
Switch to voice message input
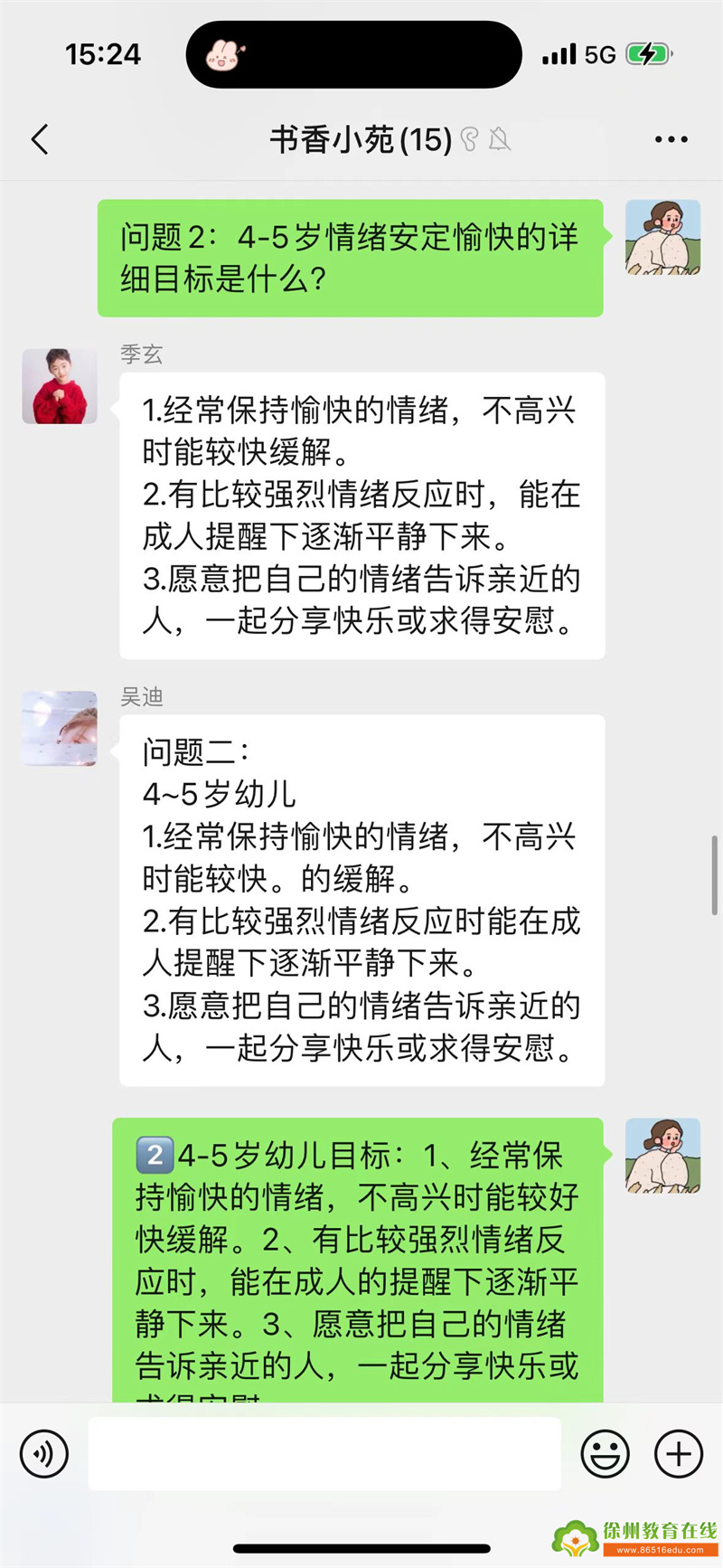(44, 1453)
